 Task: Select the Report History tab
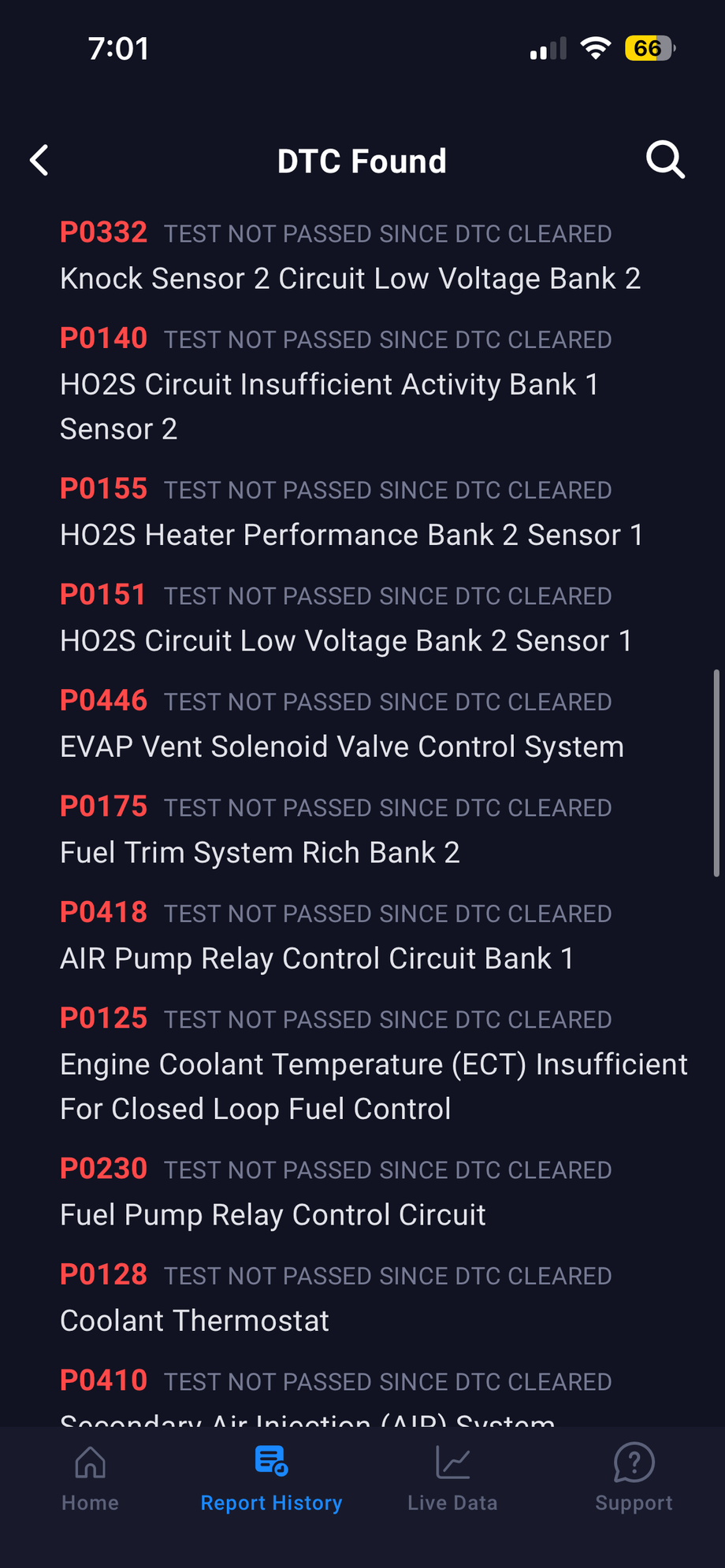[x=271, y=1478]
